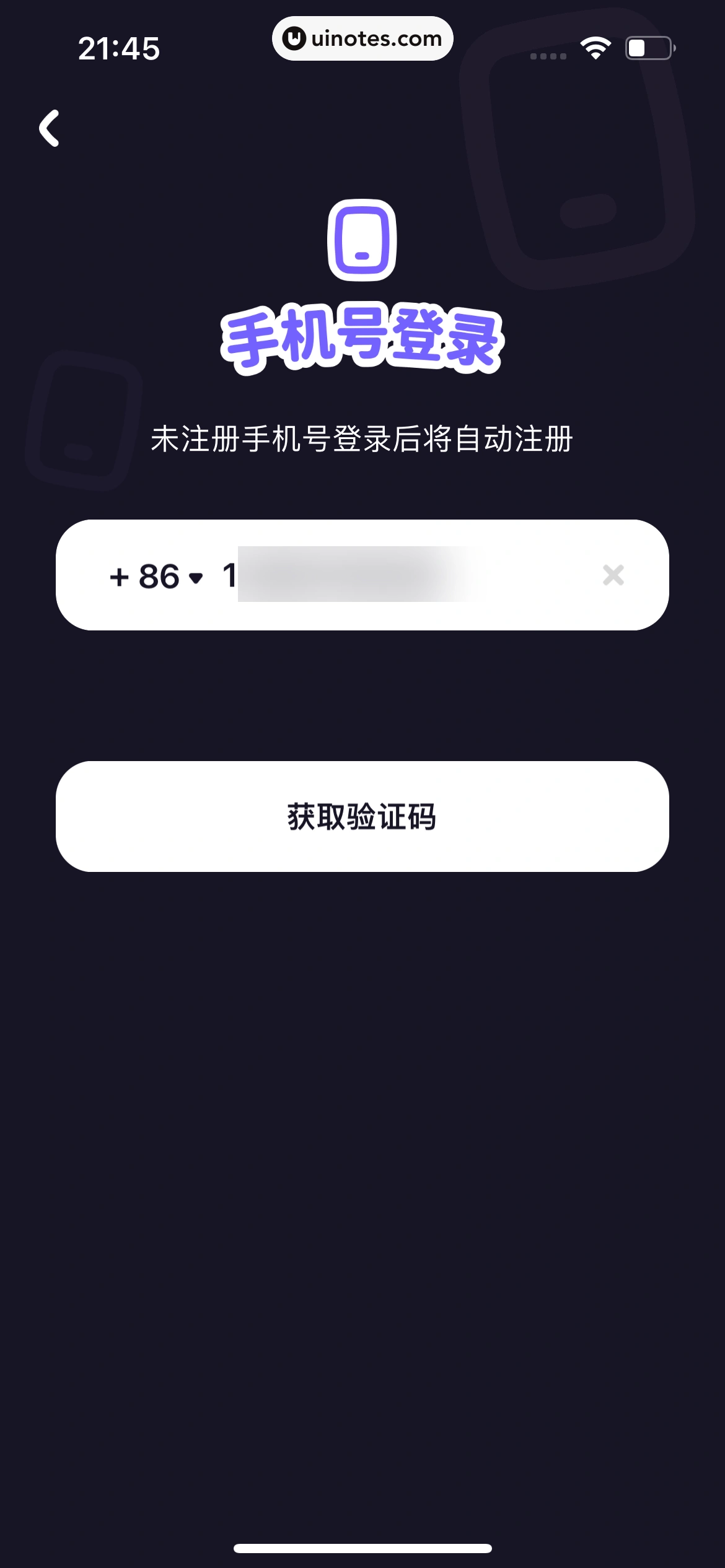Clear the entered phone number
The width and height of the screenshot is (725, 1568).
click(613, 575)
